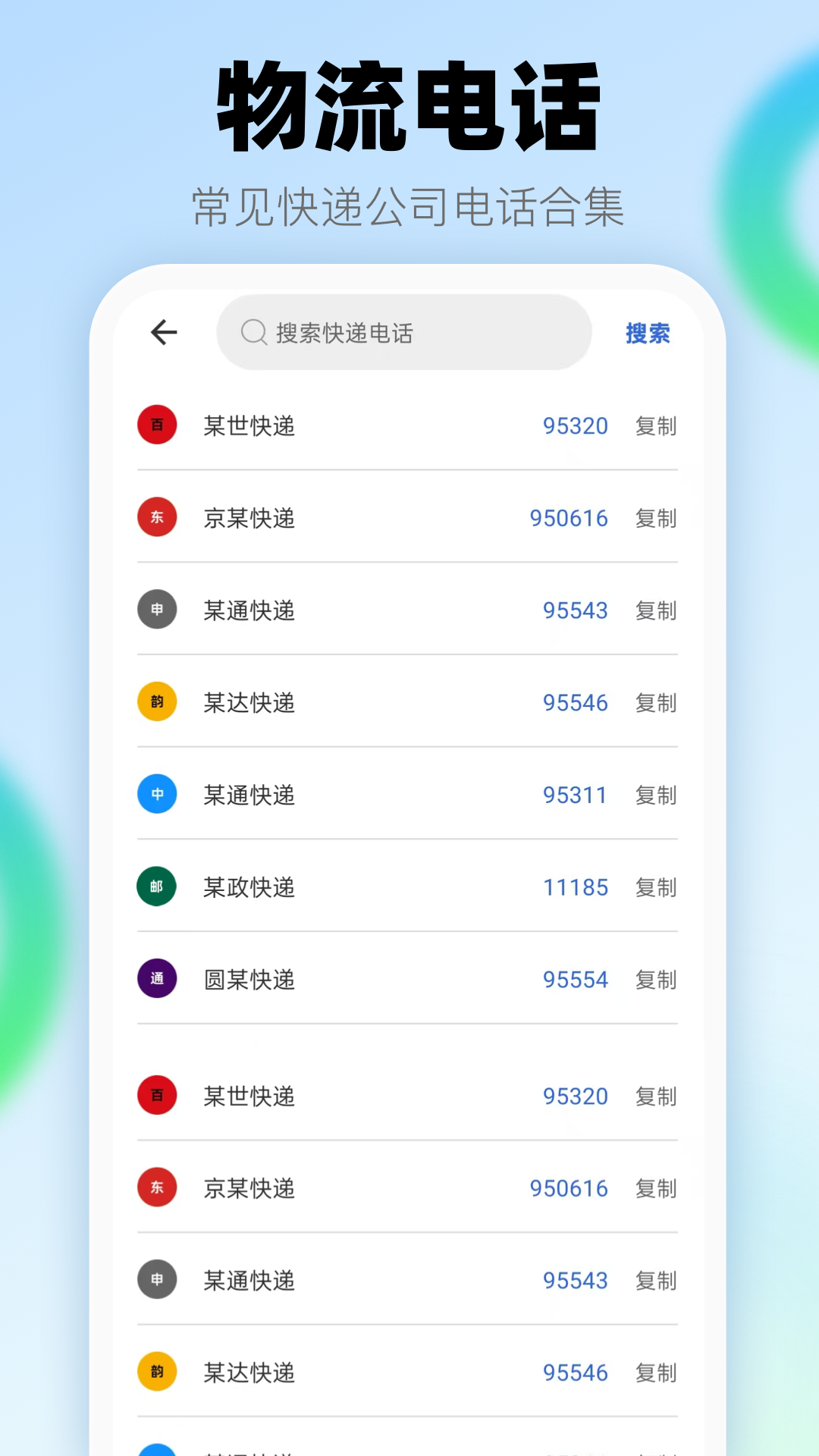
Task: Click phone number 95546 for 某达快递
Action: point(574,702)
